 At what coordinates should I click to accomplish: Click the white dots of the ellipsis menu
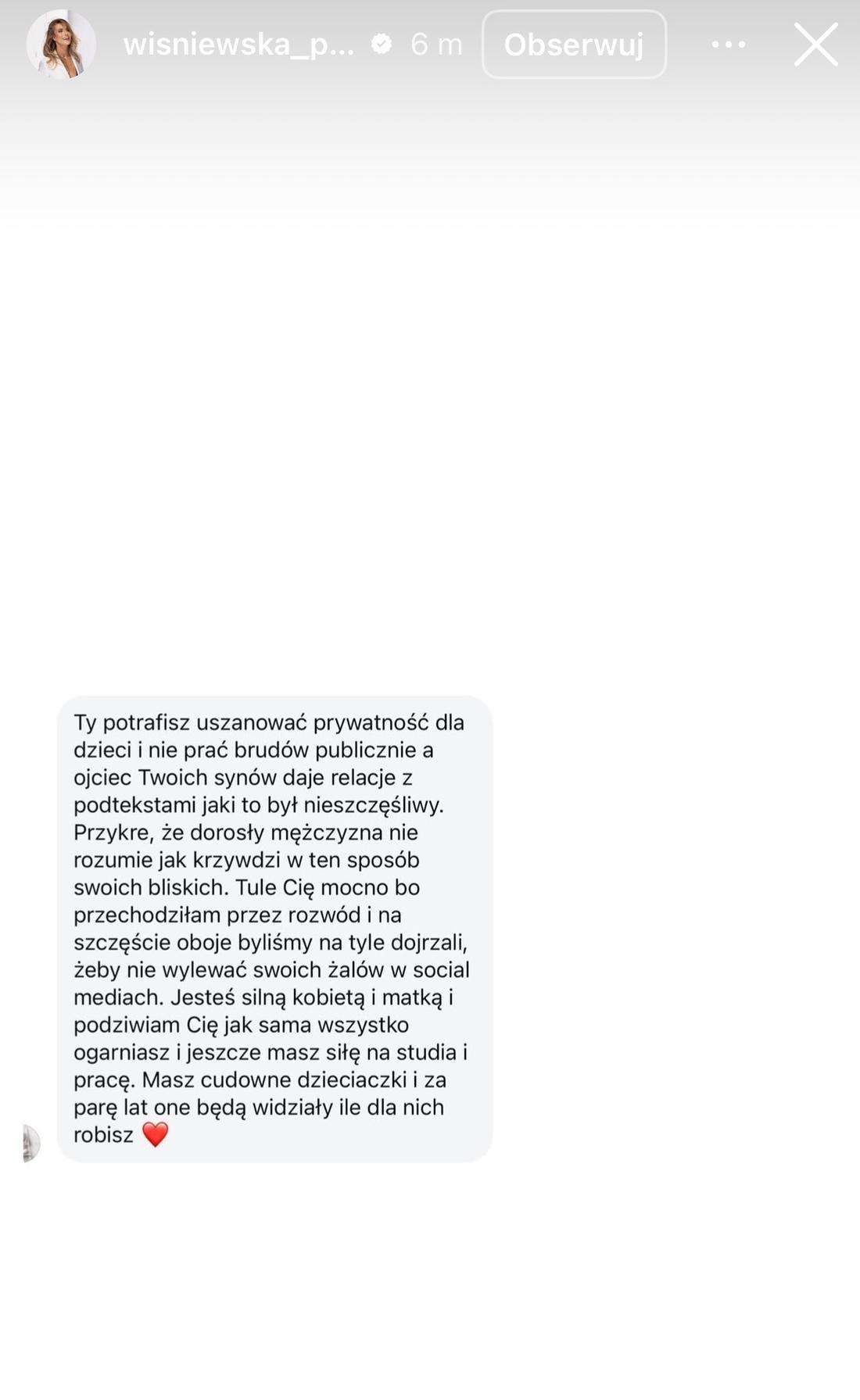(x=727, y=45)
